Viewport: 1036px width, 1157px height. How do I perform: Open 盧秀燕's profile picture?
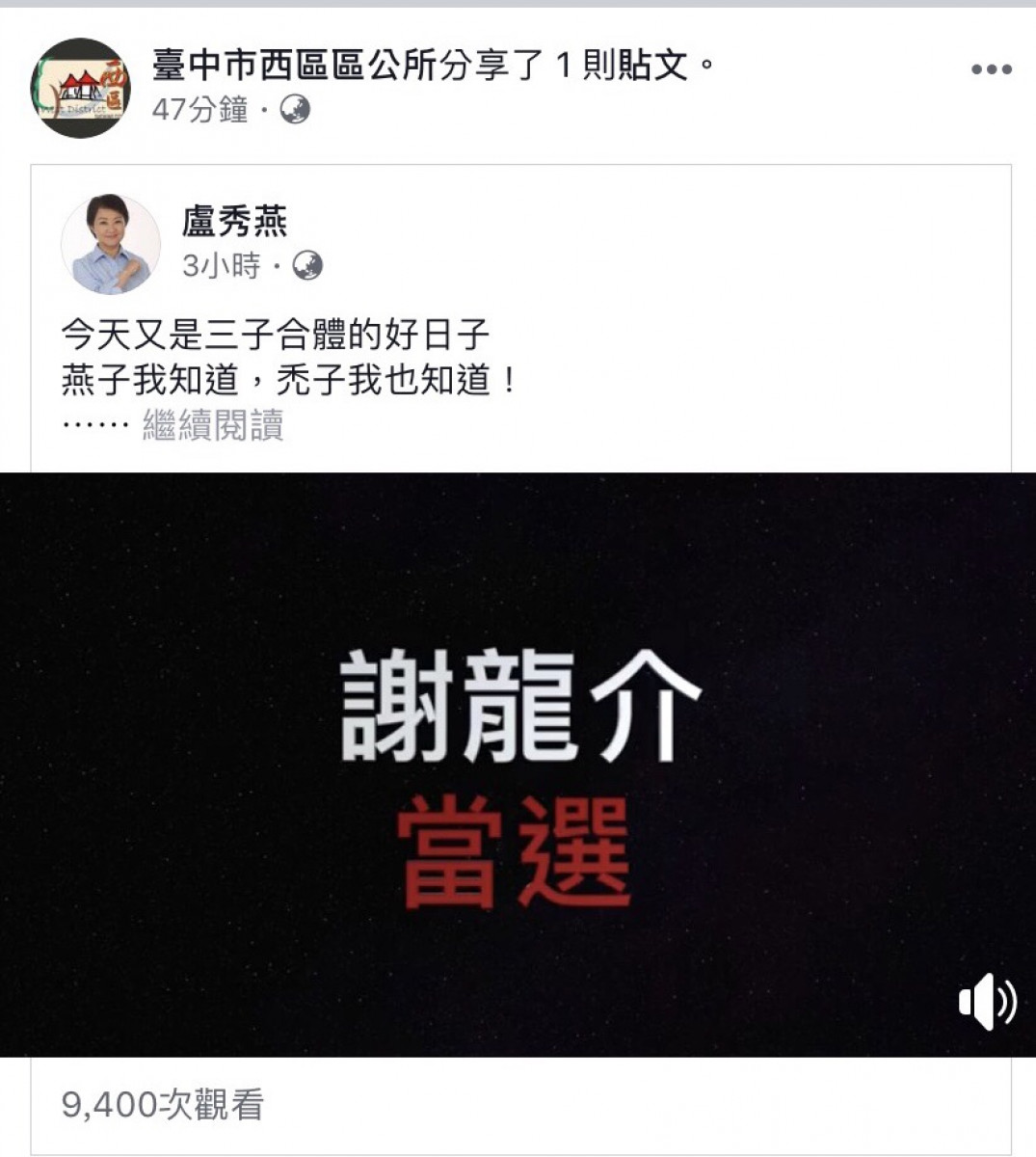pyautogui.click(x=110, y=244)
